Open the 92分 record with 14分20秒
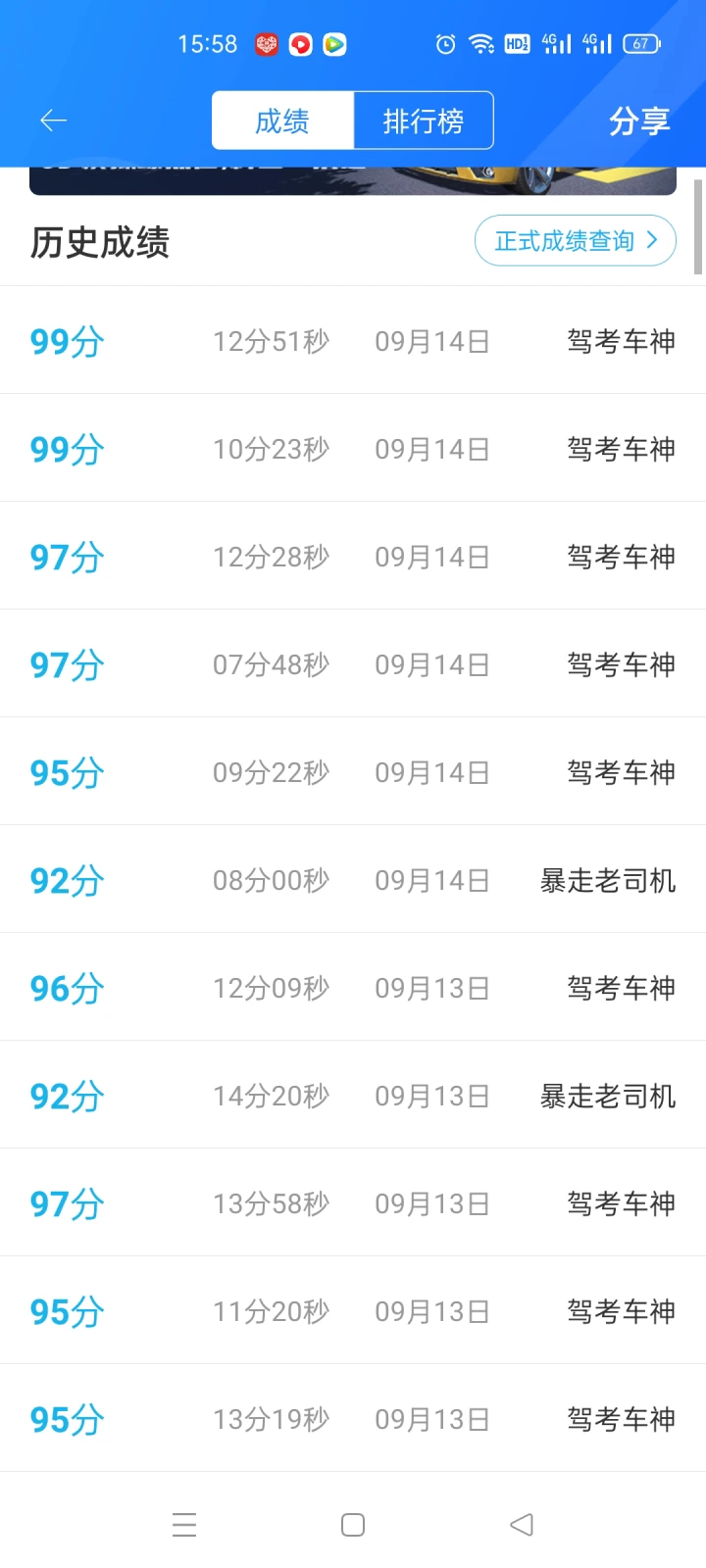The image size is (706, 1568). coord(353,1095)
